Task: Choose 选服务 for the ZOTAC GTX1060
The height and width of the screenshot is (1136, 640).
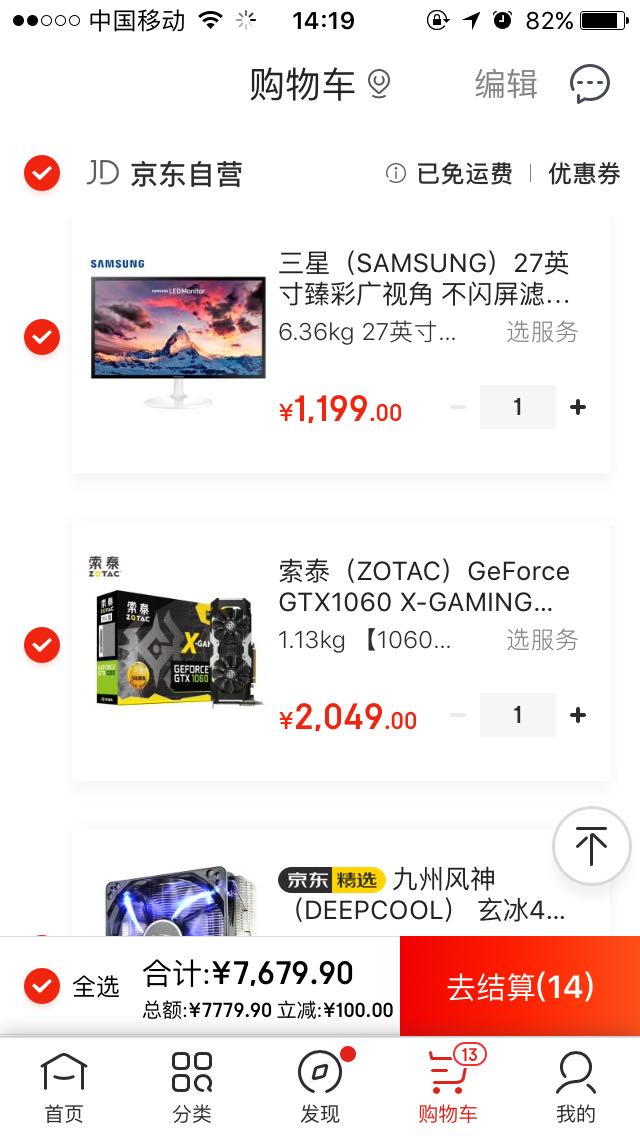Action: coord(542,640)
